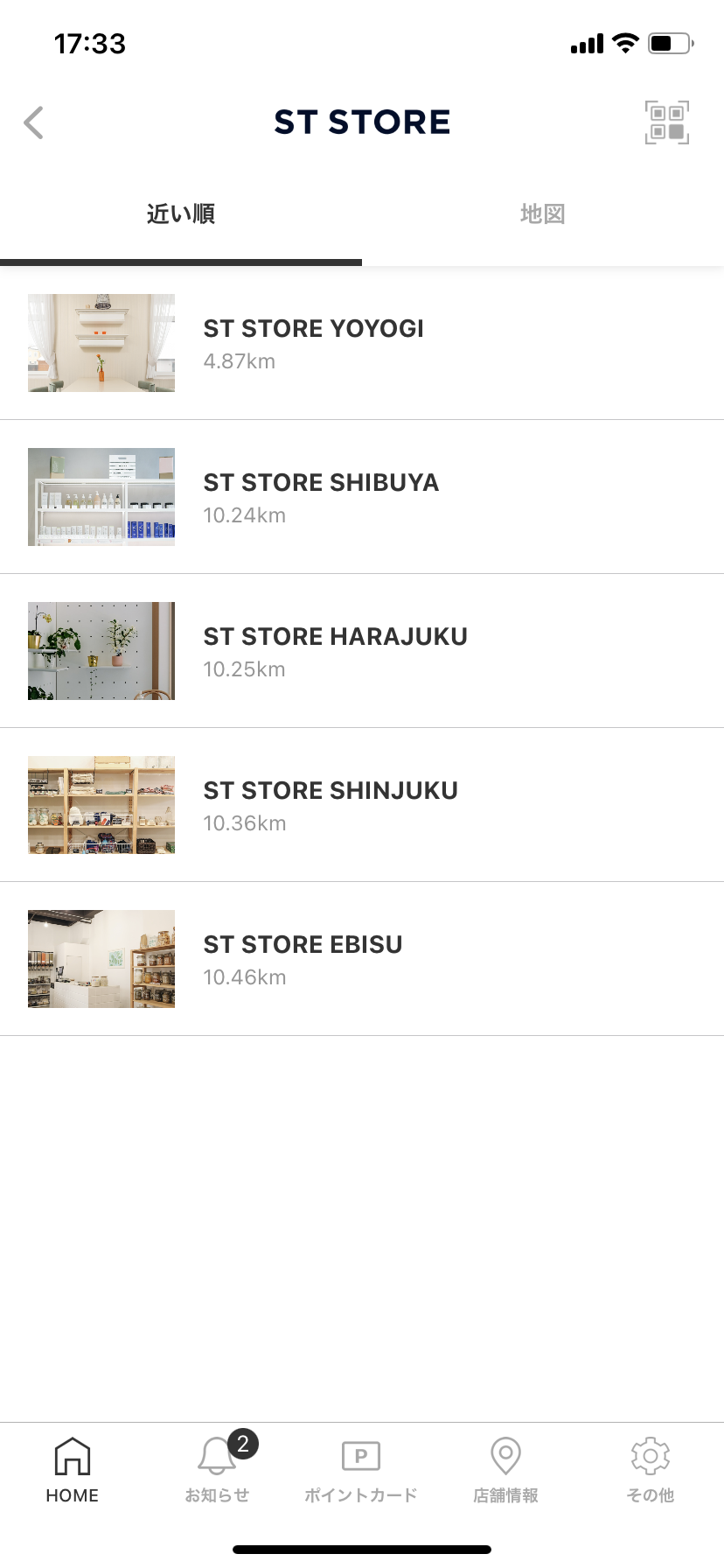Go back using the top-left arrow
The image size is (724, 1568).
click(x=34, y=122)
